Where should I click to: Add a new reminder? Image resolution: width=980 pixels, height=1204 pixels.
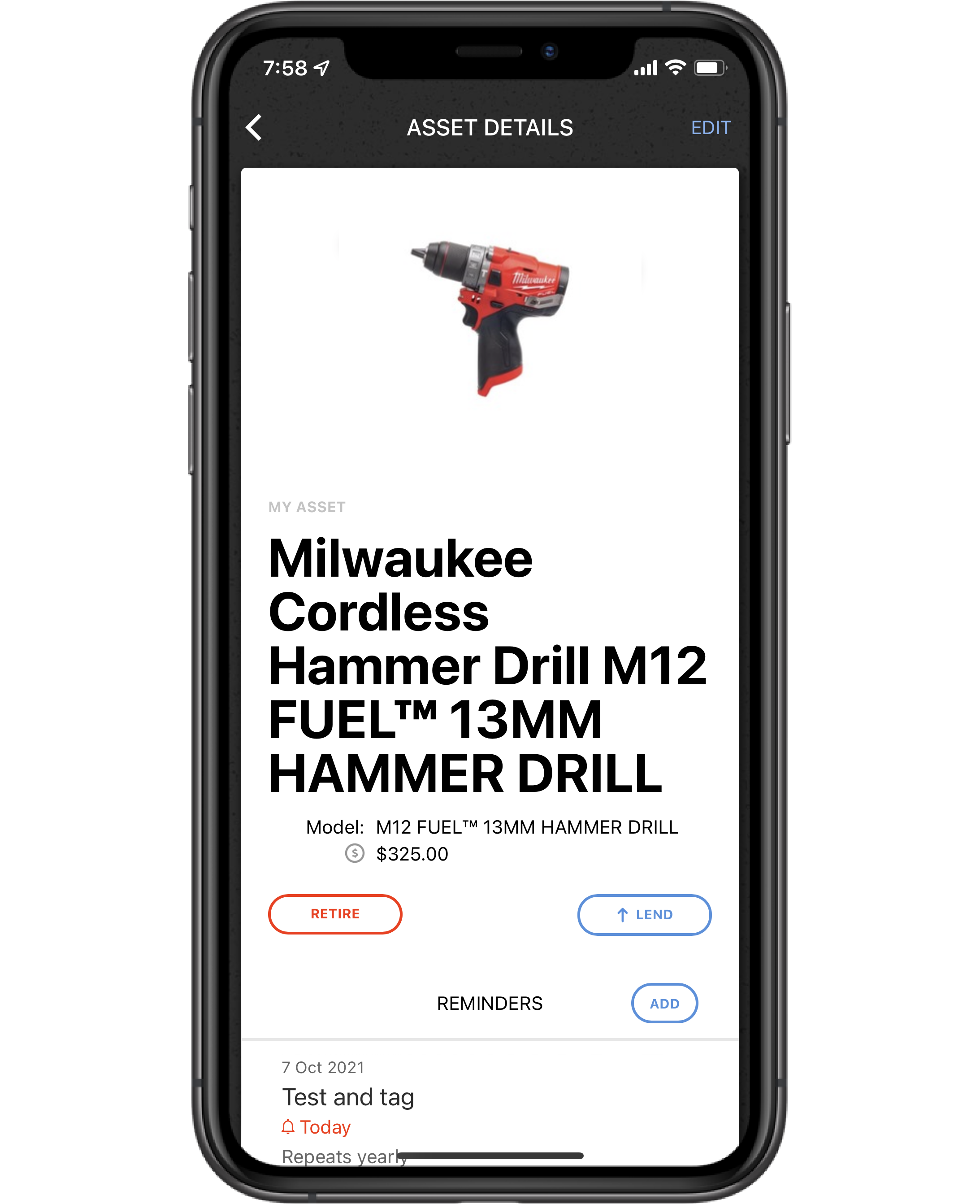[x=664, y=1004]
